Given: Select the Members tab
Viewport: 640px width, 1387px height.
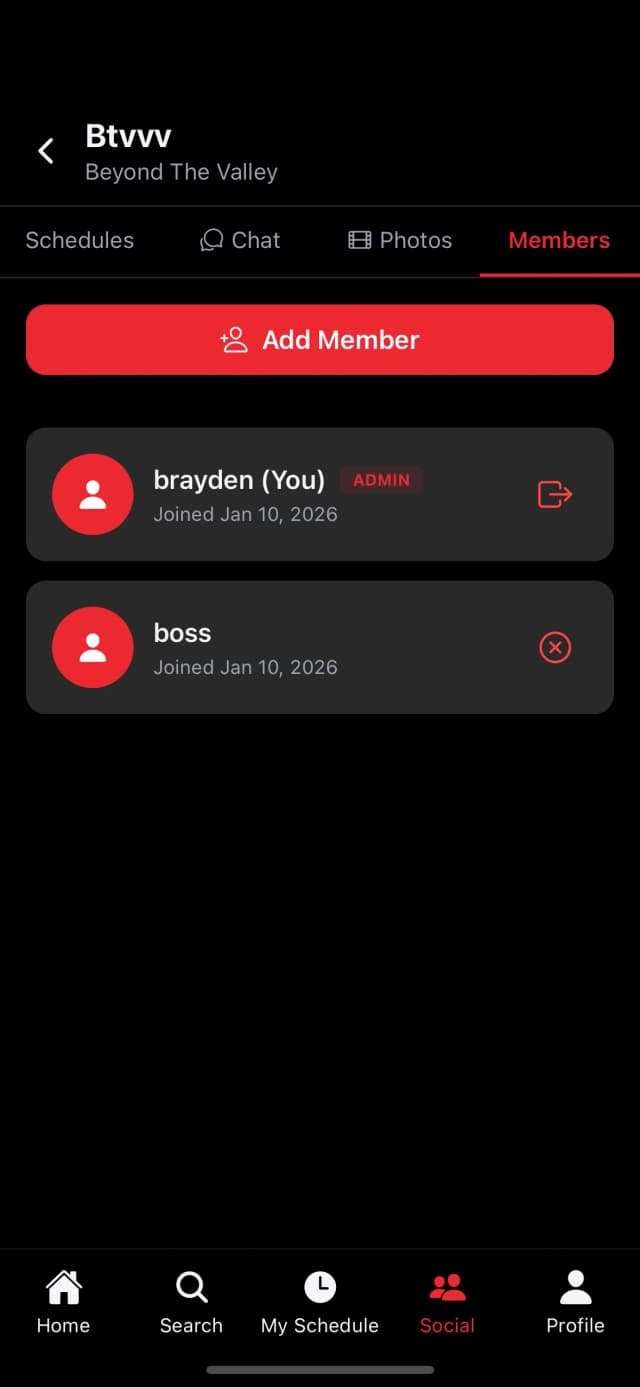Looking at the screenshot, I should tap(559, 240).
